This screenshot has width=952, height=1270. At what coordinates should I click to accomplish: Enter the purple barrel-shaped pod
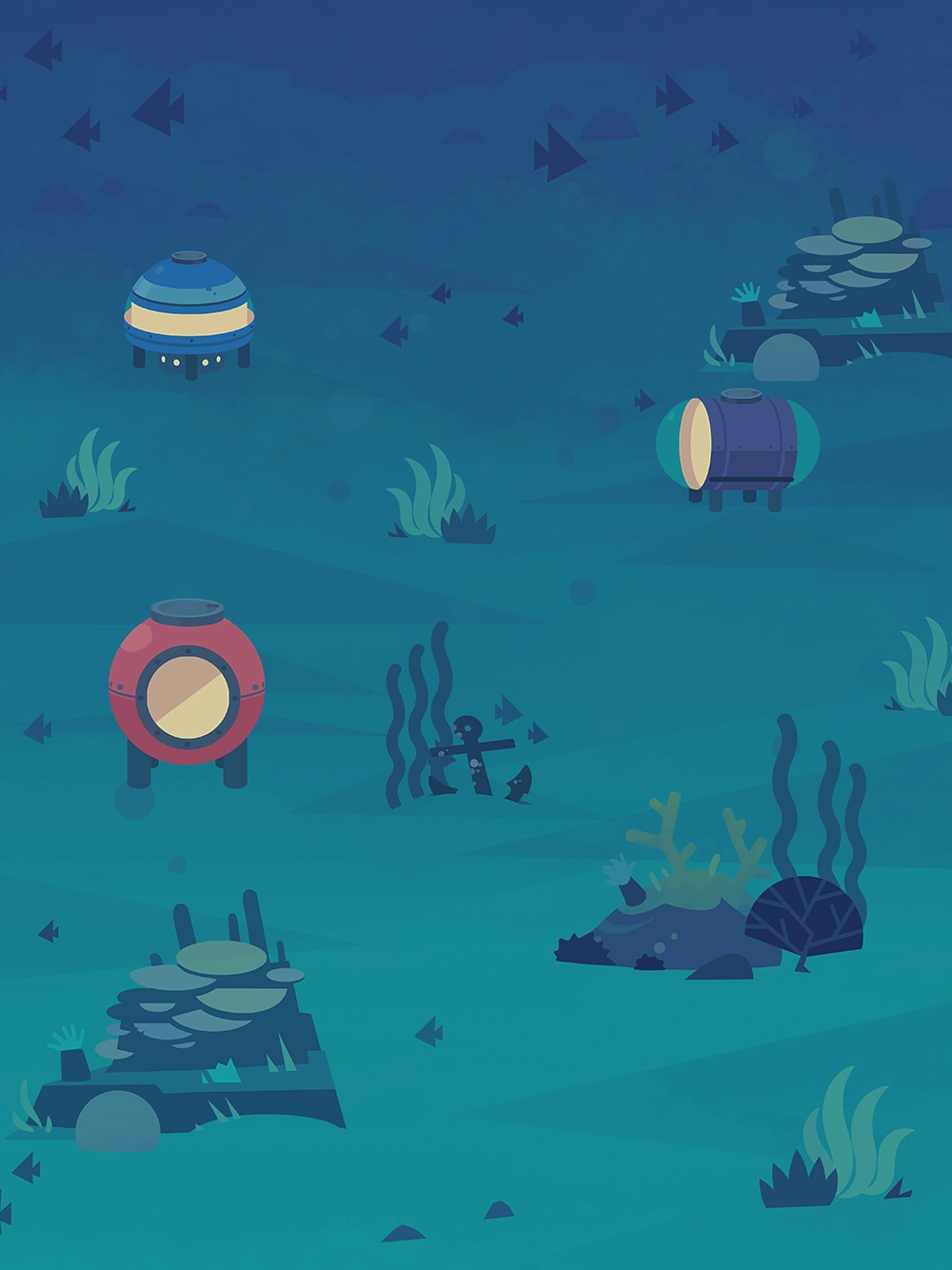[740, 442]
